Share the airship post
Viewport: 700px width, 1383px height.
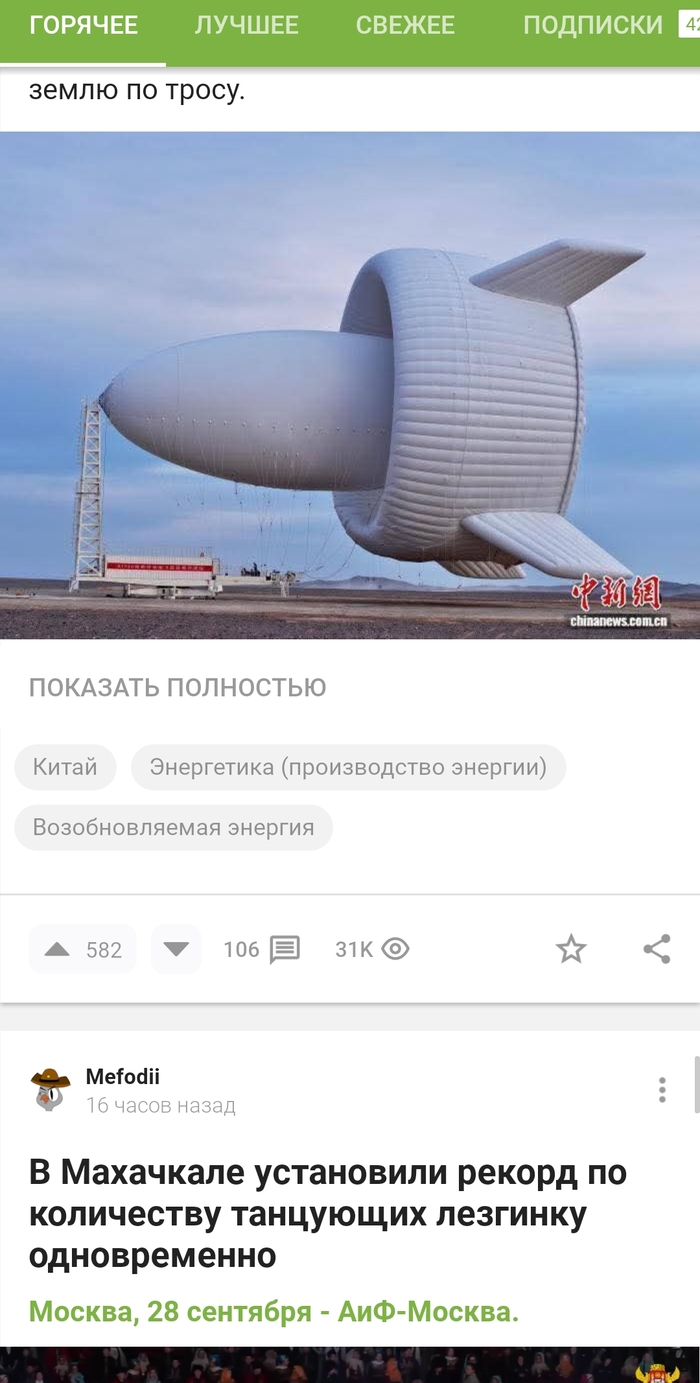(657, 949)
